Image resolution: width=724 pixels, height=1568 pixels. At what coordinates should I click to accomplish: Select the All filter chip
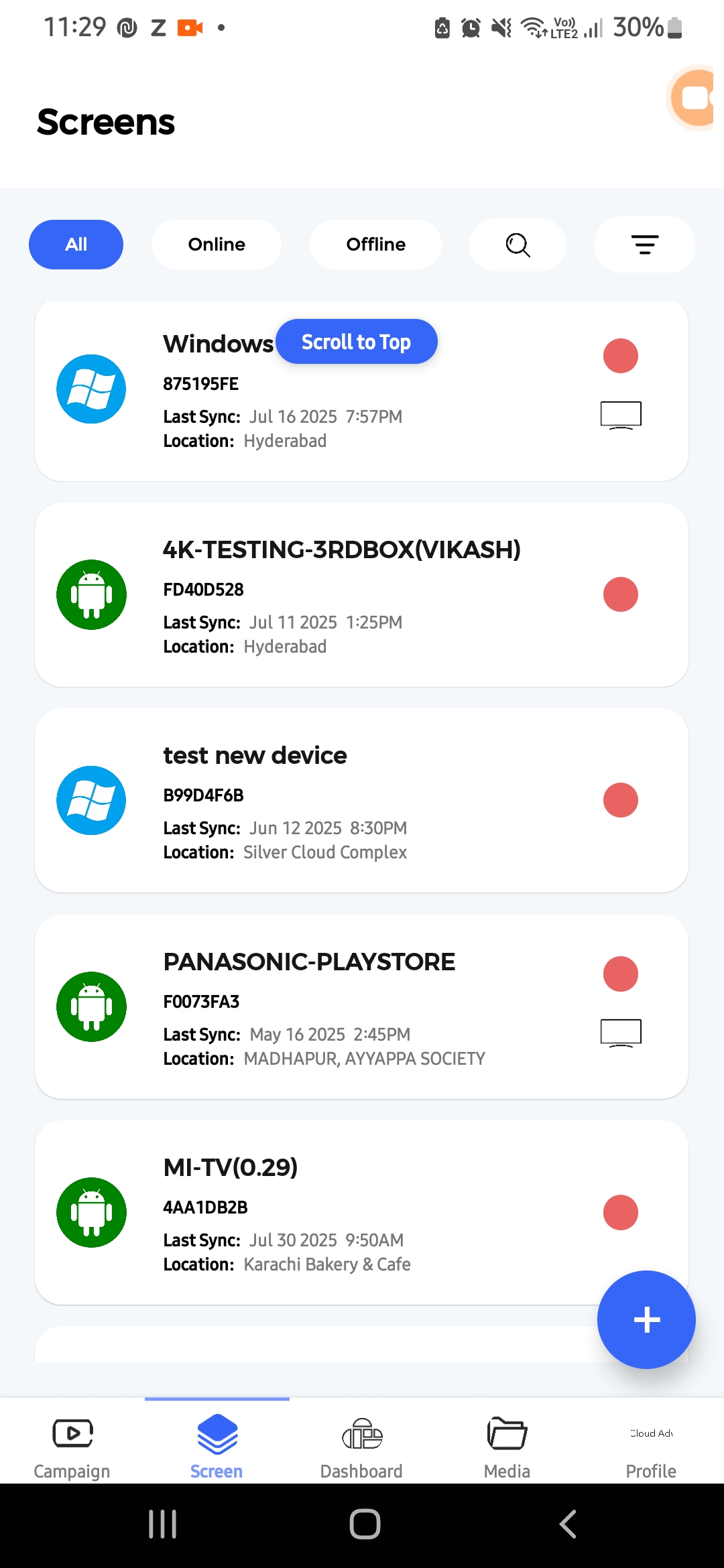coord(76,245)
